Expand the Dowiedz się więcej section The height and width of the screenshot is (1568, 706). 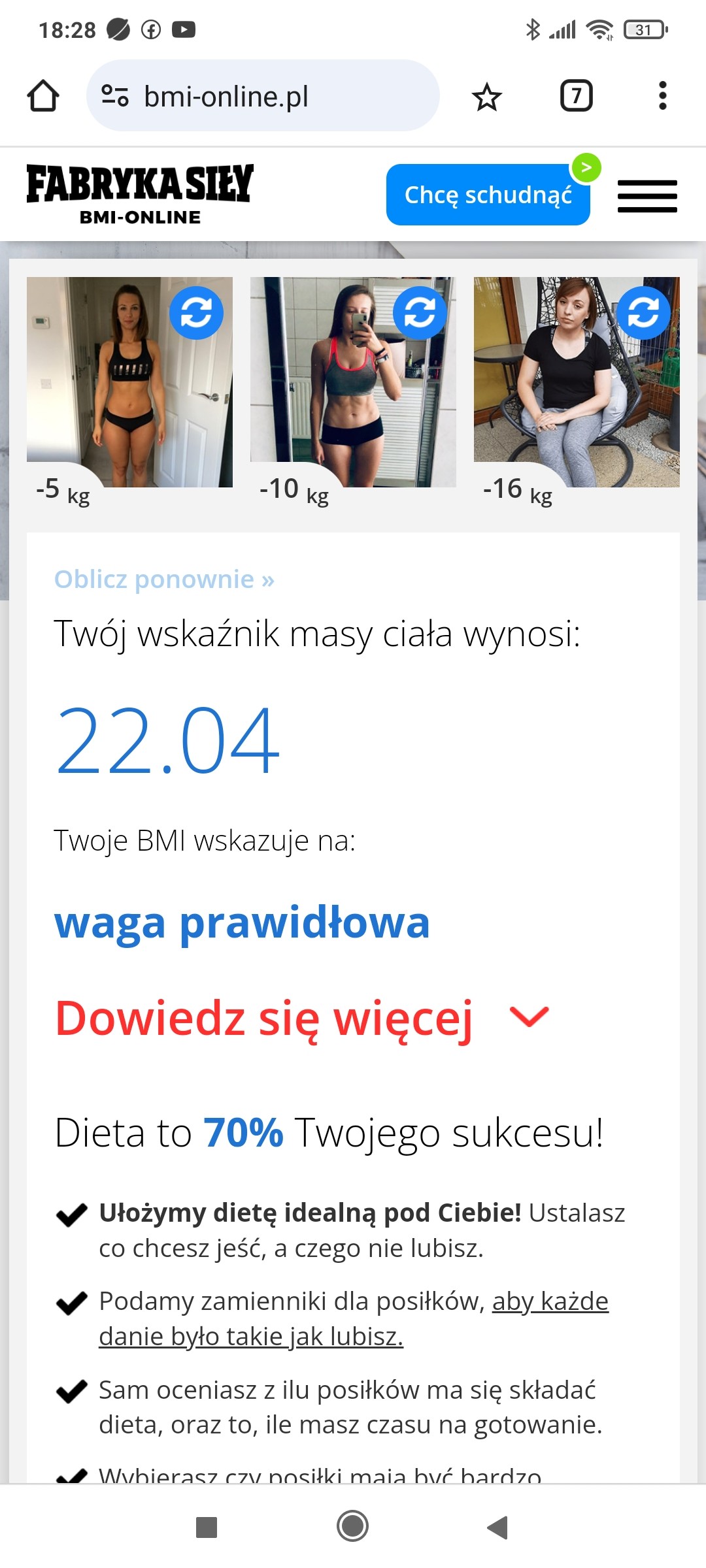pos(301,1018)
